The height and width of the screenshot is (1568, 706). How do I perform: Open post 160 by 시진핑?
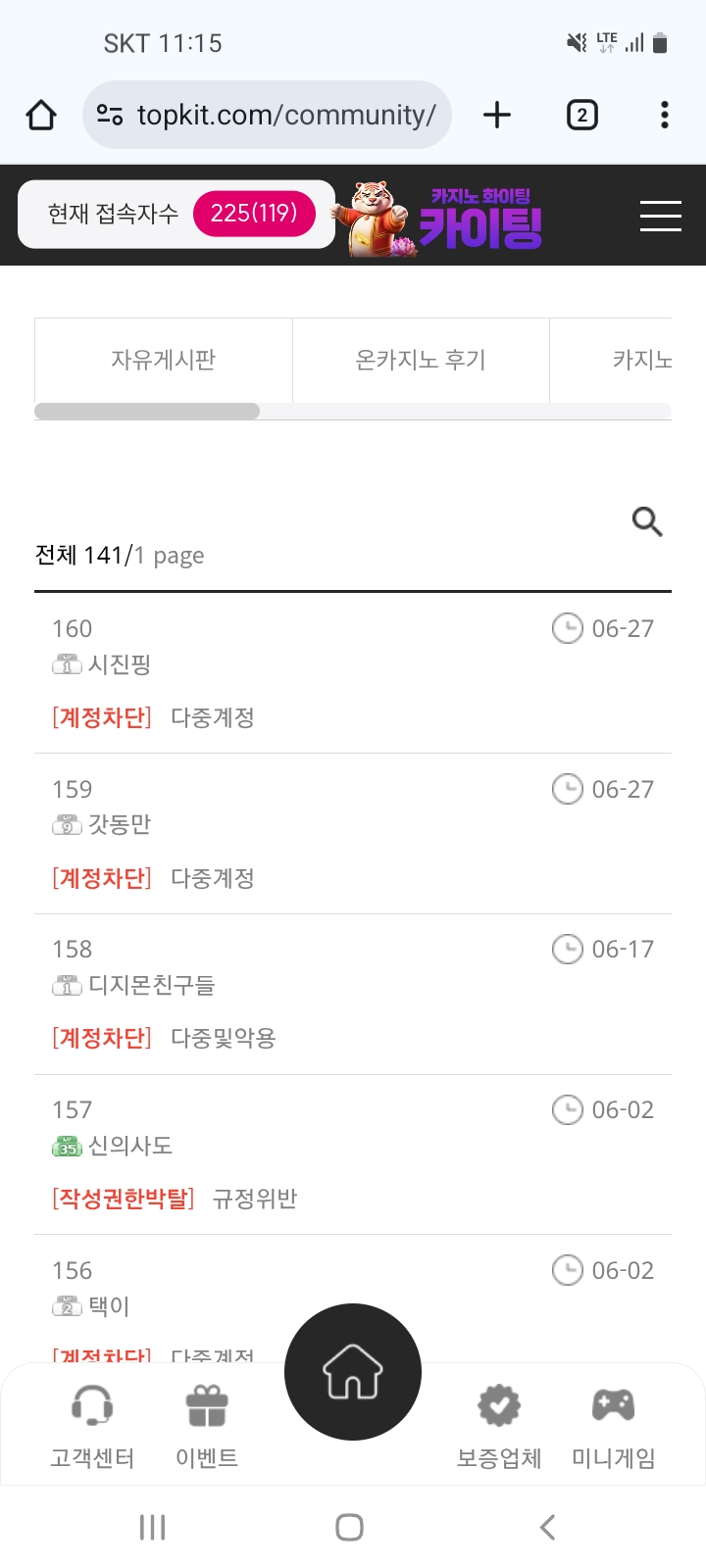tap(353, 673)
